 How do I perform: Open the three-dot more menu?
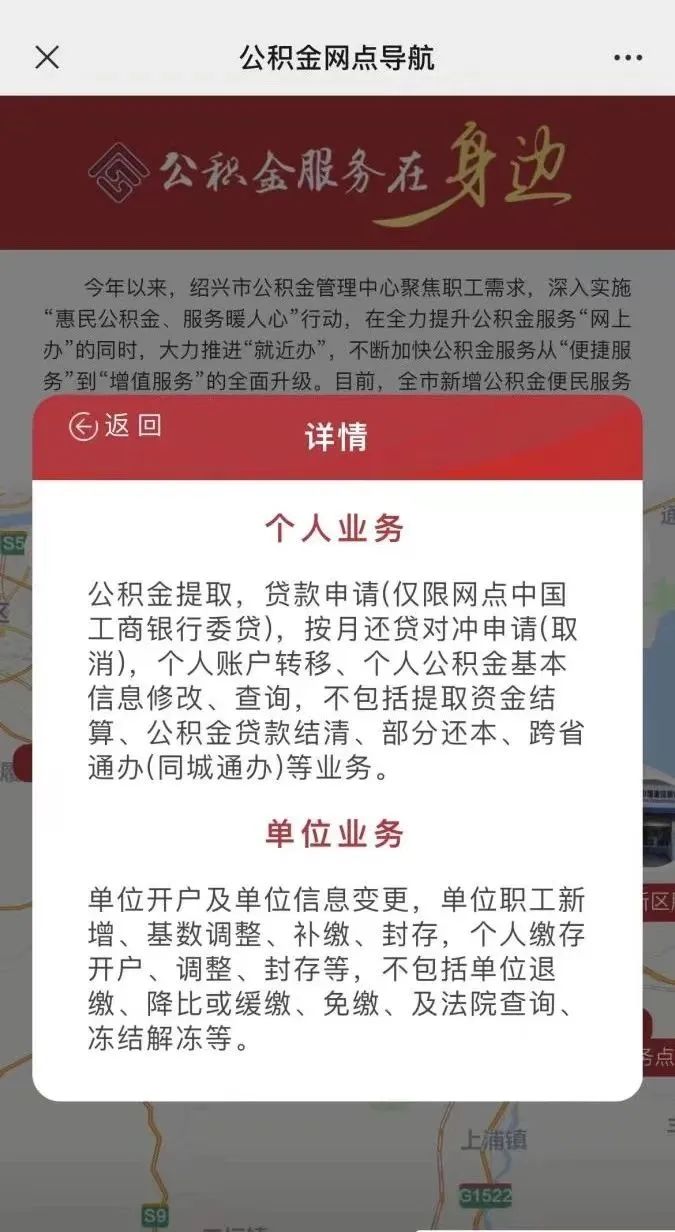[x=627, y=58]
